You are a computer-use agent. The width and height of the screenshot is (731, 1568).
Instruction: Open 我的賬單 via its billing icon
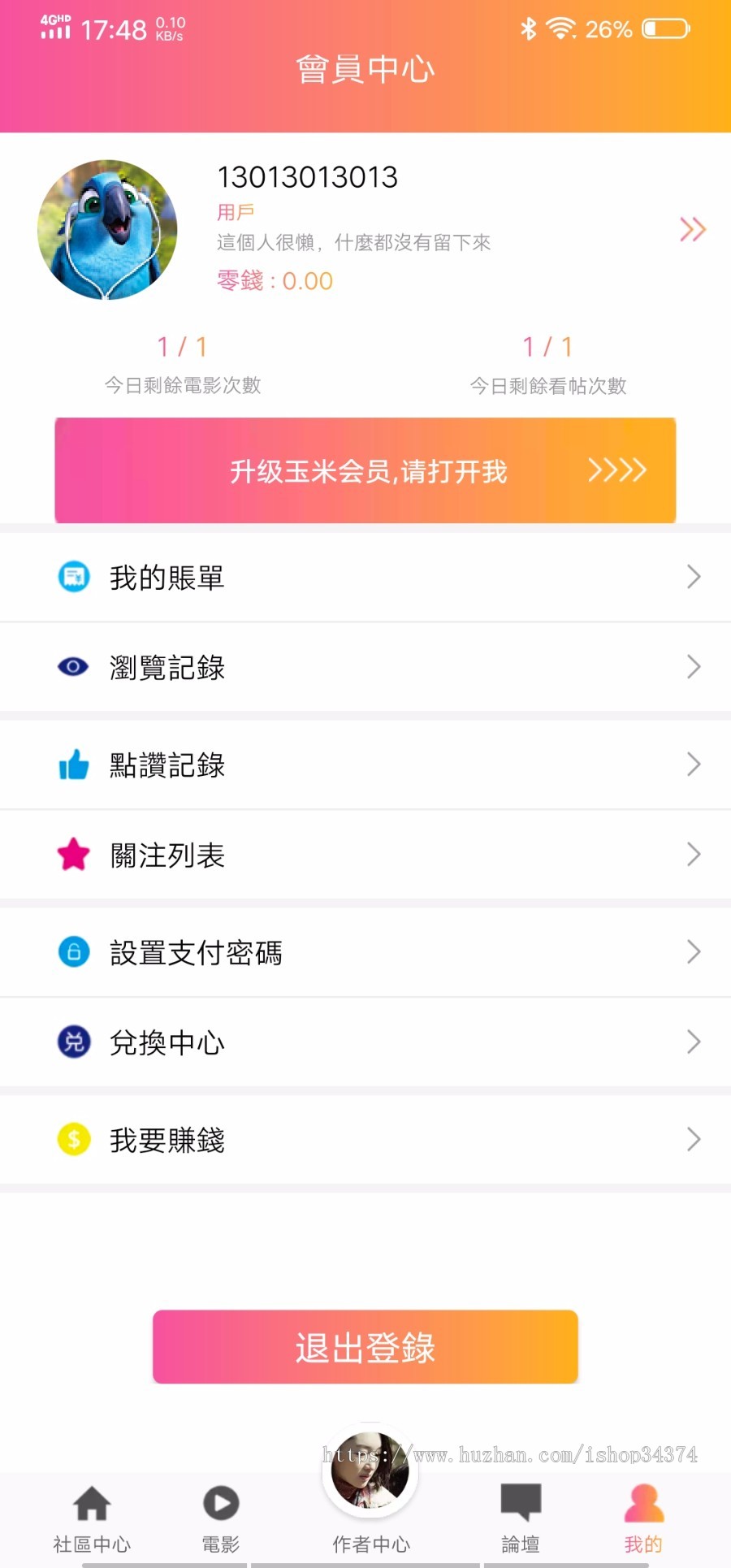pyautogui.click(x=73, y=576)
